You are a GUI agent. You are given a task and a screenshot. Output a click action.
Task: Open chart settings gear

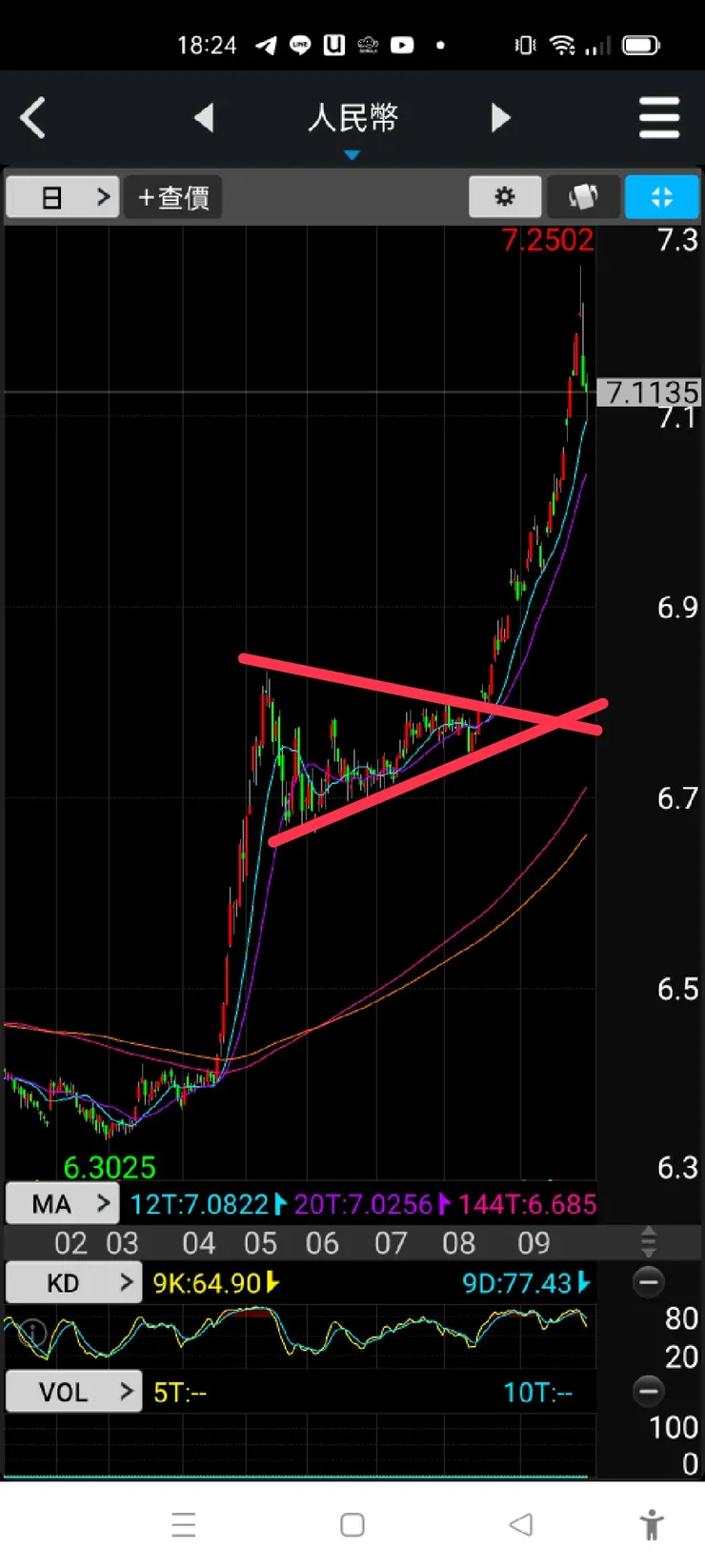(505, 197)
